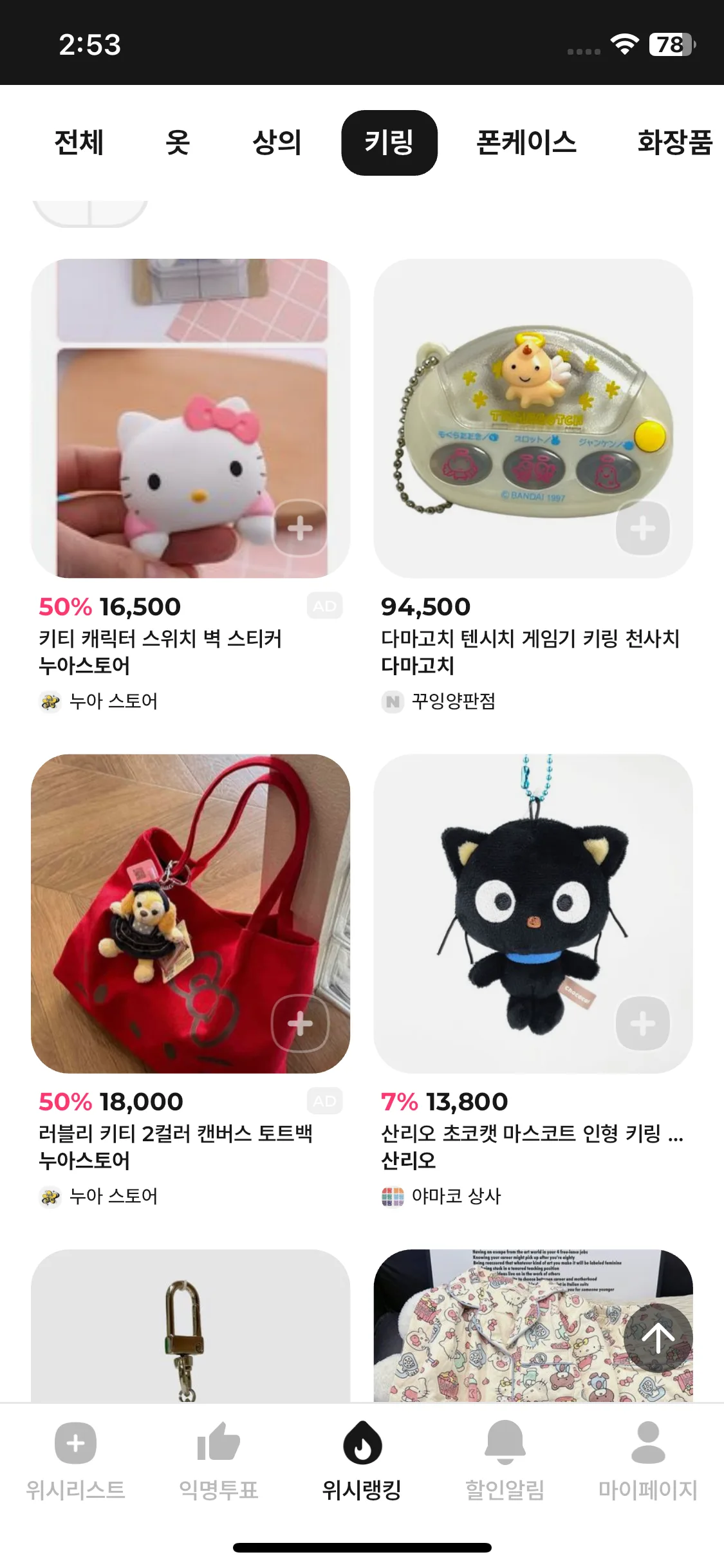Add the Chococat doll keyring to wishlist
The width and height of the screenshot is (724, 1568).
click(x=642, y=1023)
